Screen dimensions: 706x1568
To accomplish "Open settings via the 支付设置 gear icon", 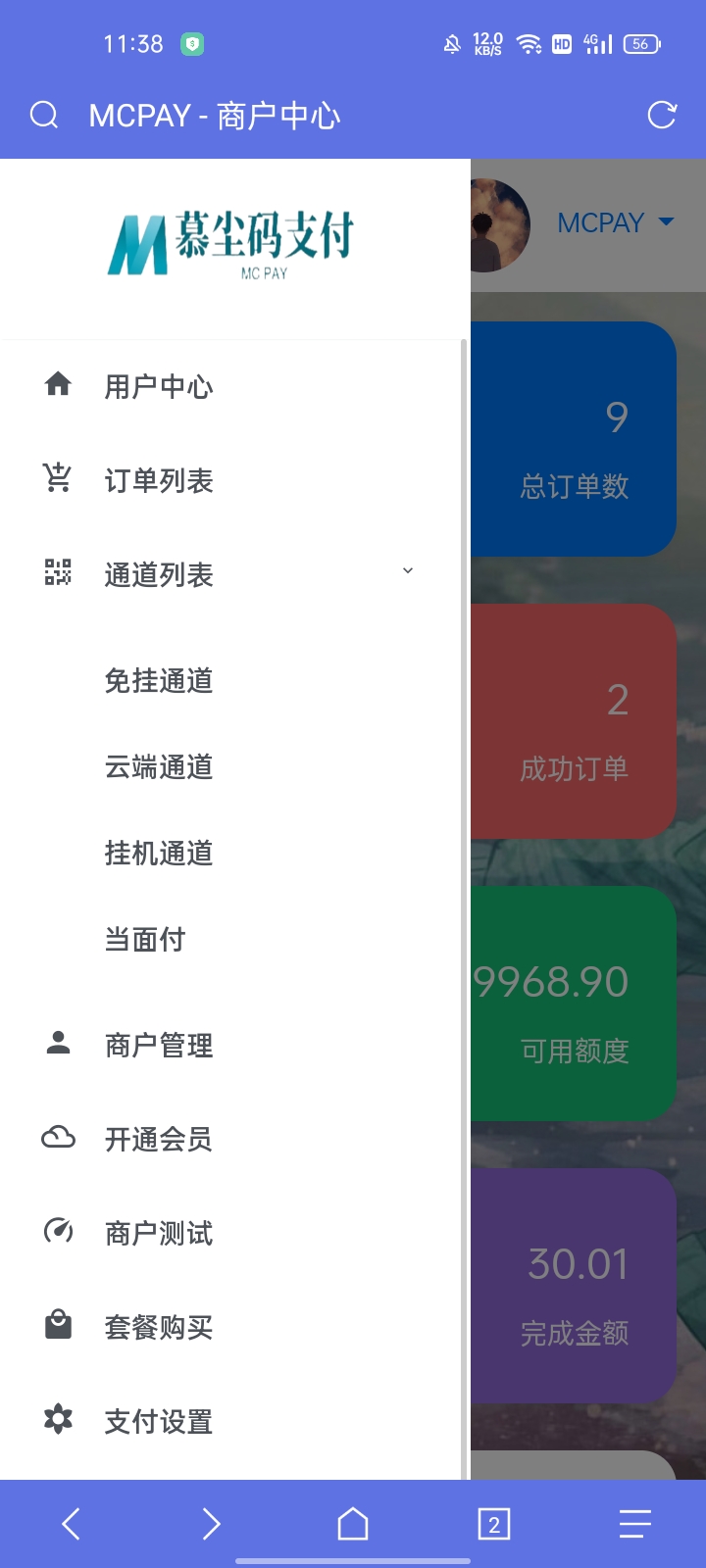I will [59, 1419].
